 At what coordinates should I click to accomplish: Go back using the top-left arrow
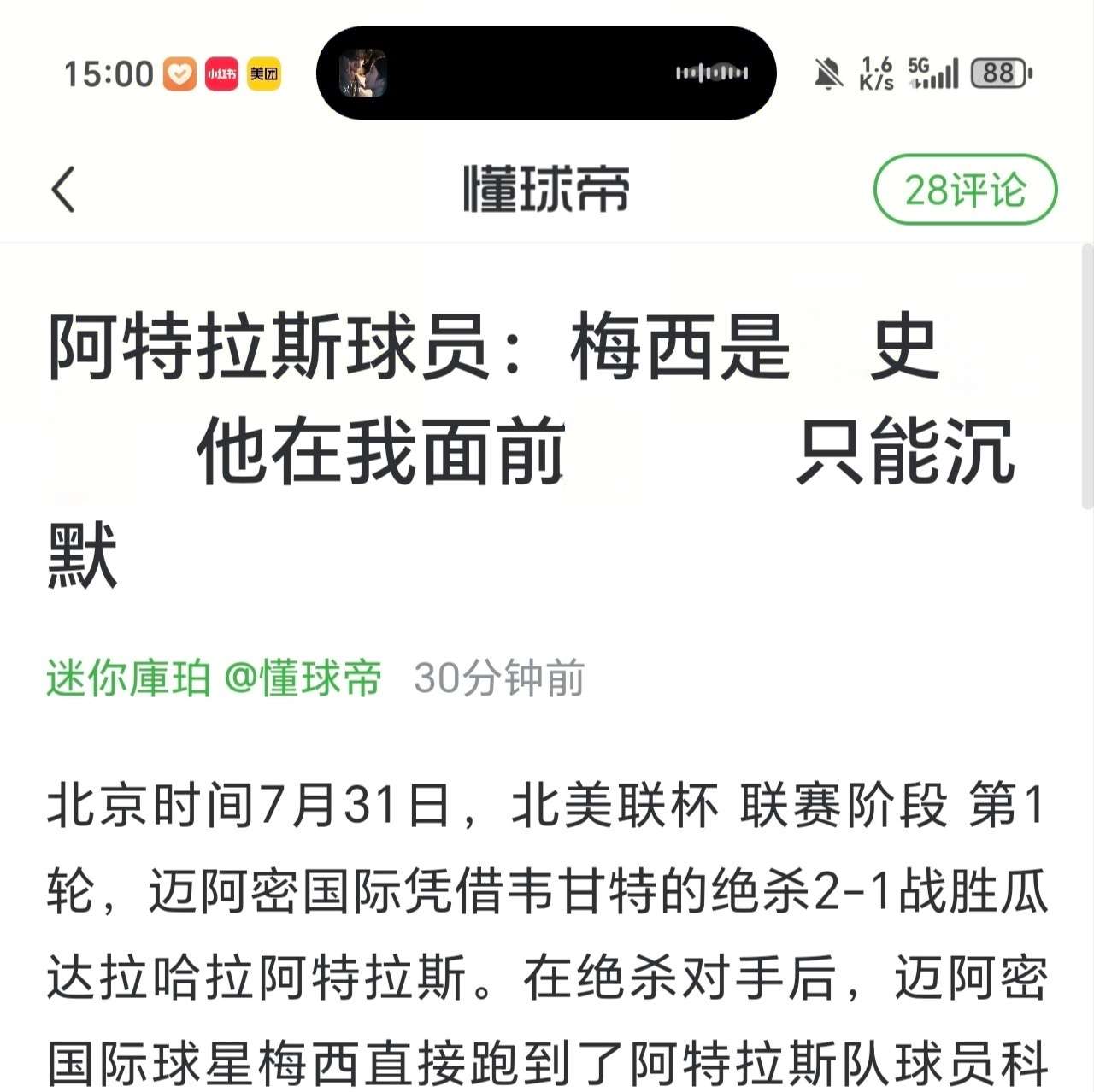(x=64, y=189)
